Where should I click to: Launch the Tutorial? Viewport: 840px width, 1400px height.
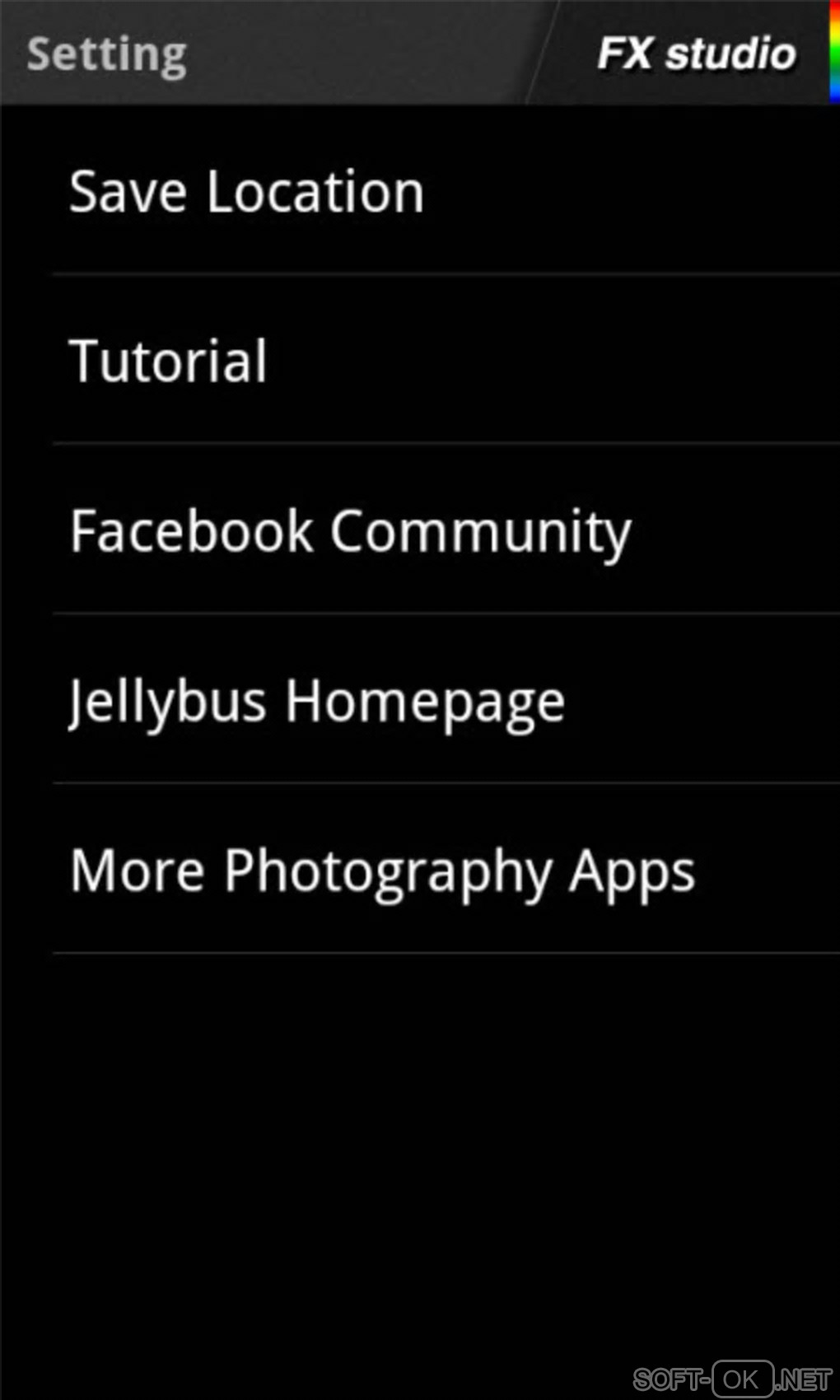[x=169, y=361]
